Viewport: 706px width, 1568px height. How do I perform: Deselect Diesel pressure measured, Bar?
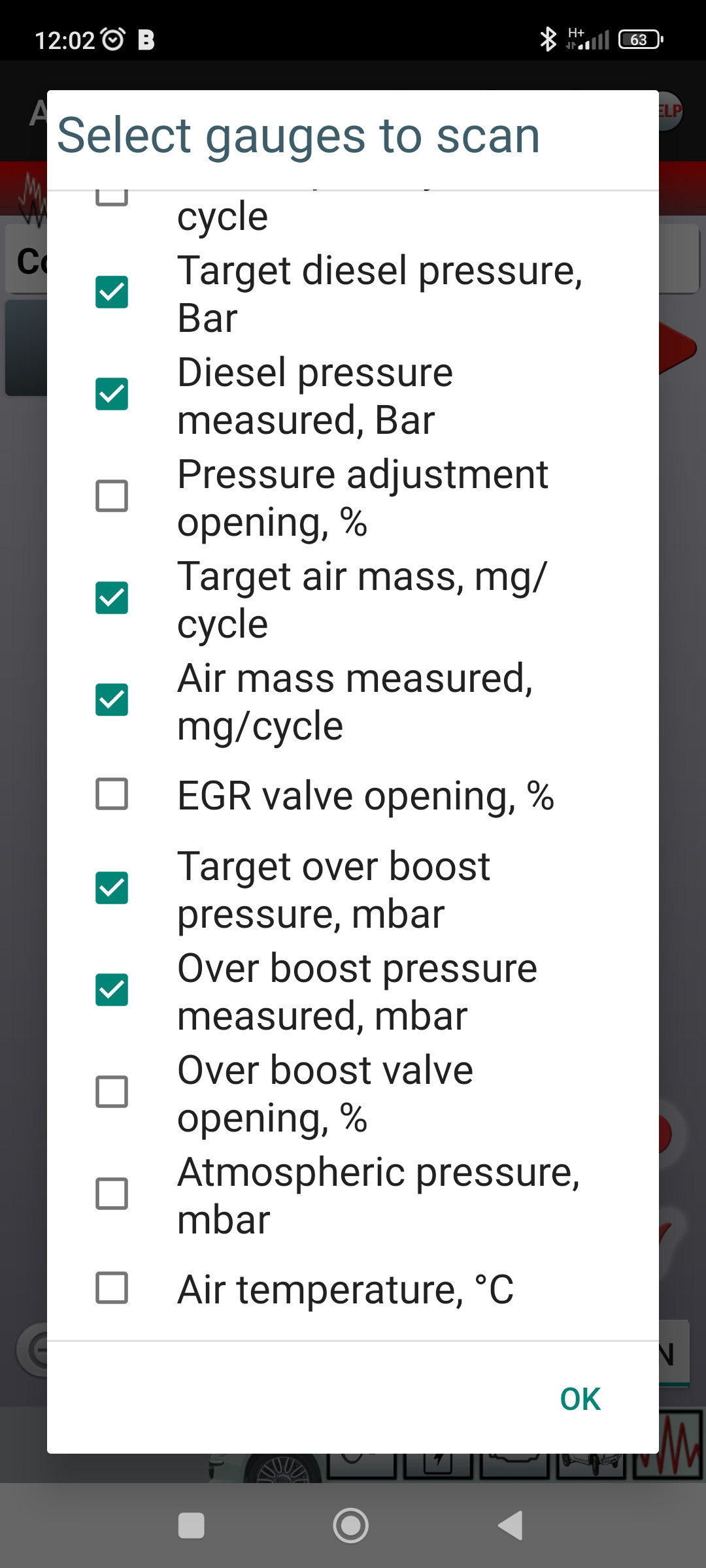pos(112,394)
